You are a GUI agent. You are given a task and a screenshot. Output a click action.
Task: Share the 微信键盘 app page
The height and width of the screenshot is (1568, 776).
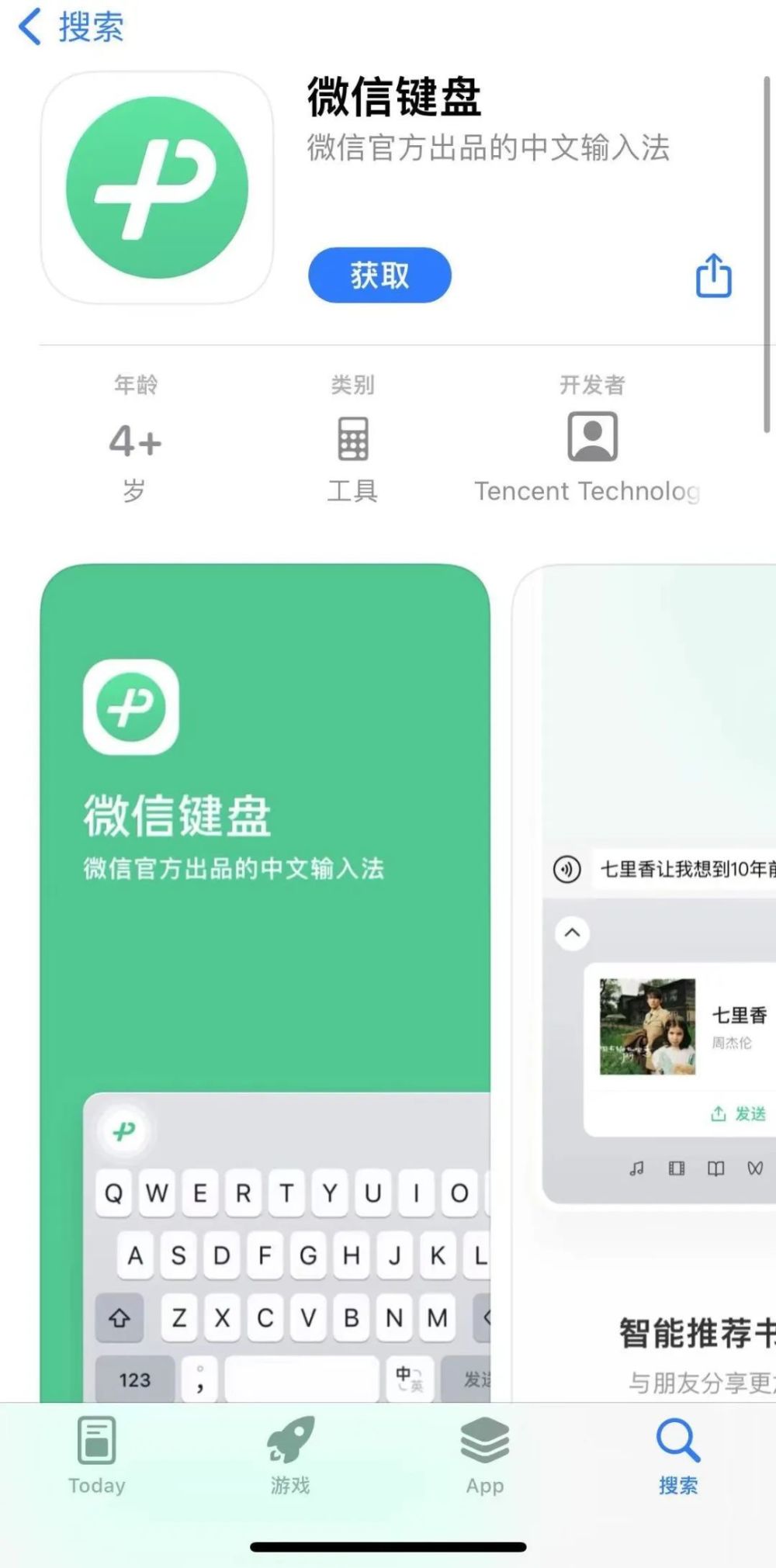coord(713,275)
